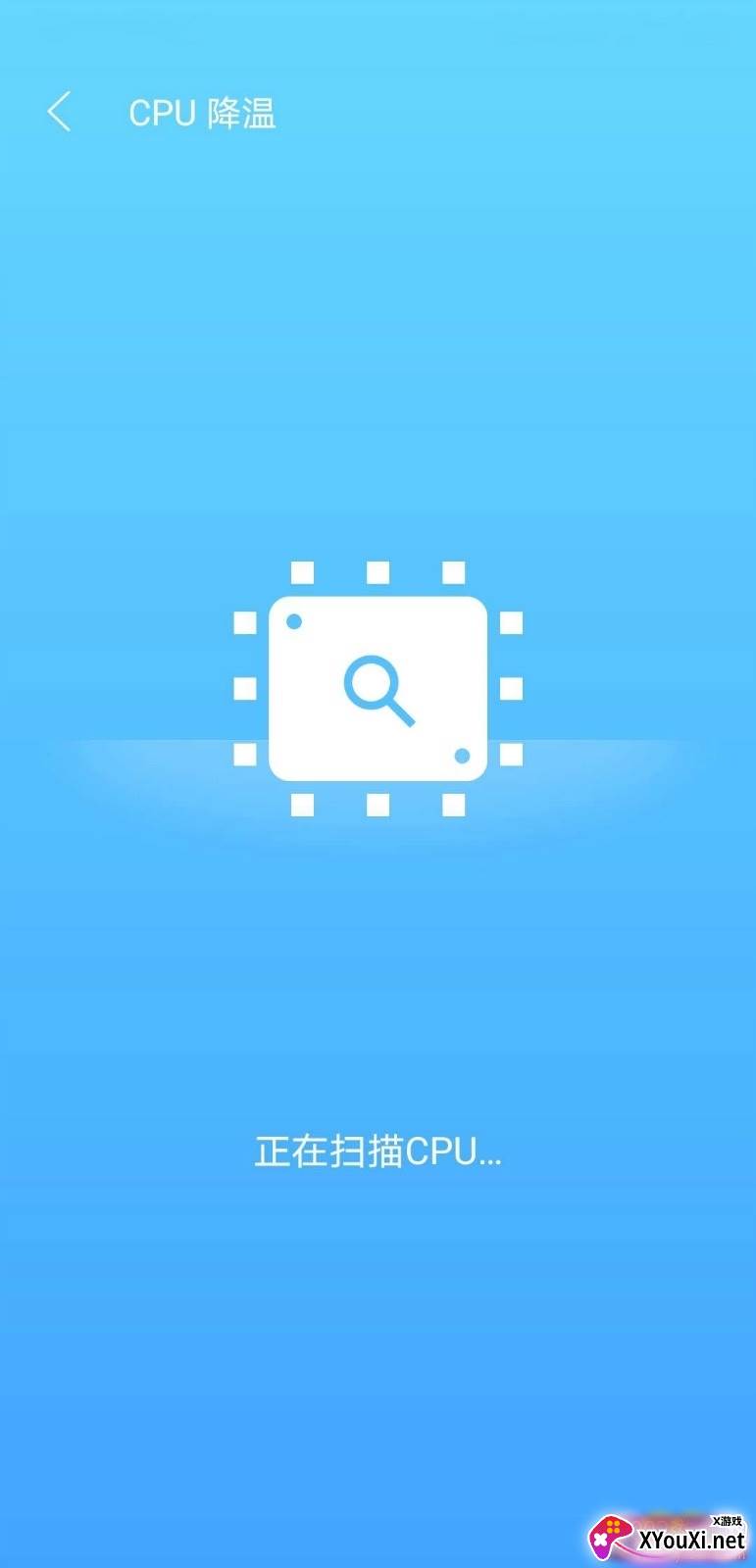Tap the 'X游戏' label in the watermark
The height and width of the screenshot is (1568, 756).
point(726,1522)
